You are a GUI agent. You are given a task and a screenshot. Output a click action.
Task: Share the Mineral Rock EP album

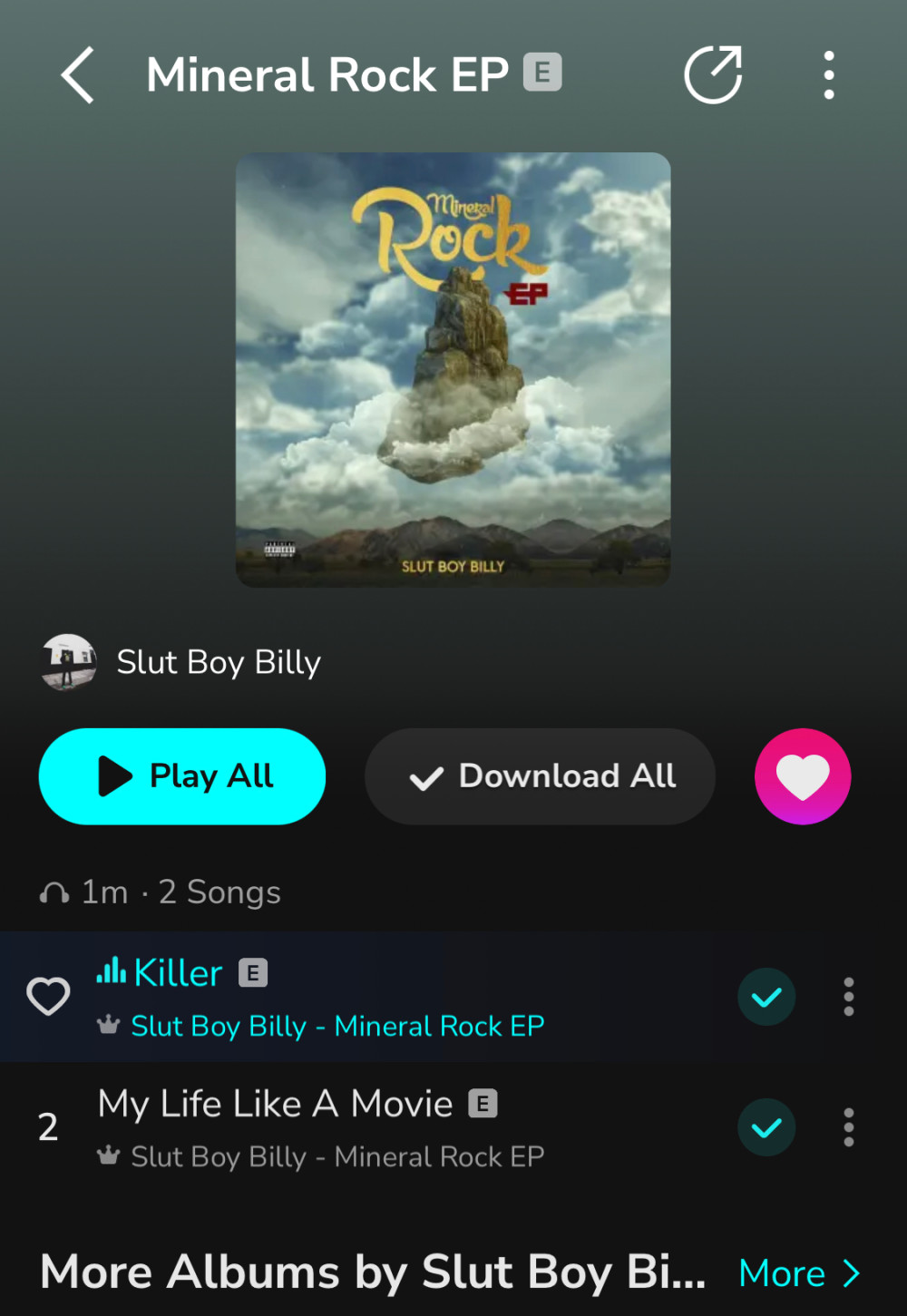tap(713, 75)
